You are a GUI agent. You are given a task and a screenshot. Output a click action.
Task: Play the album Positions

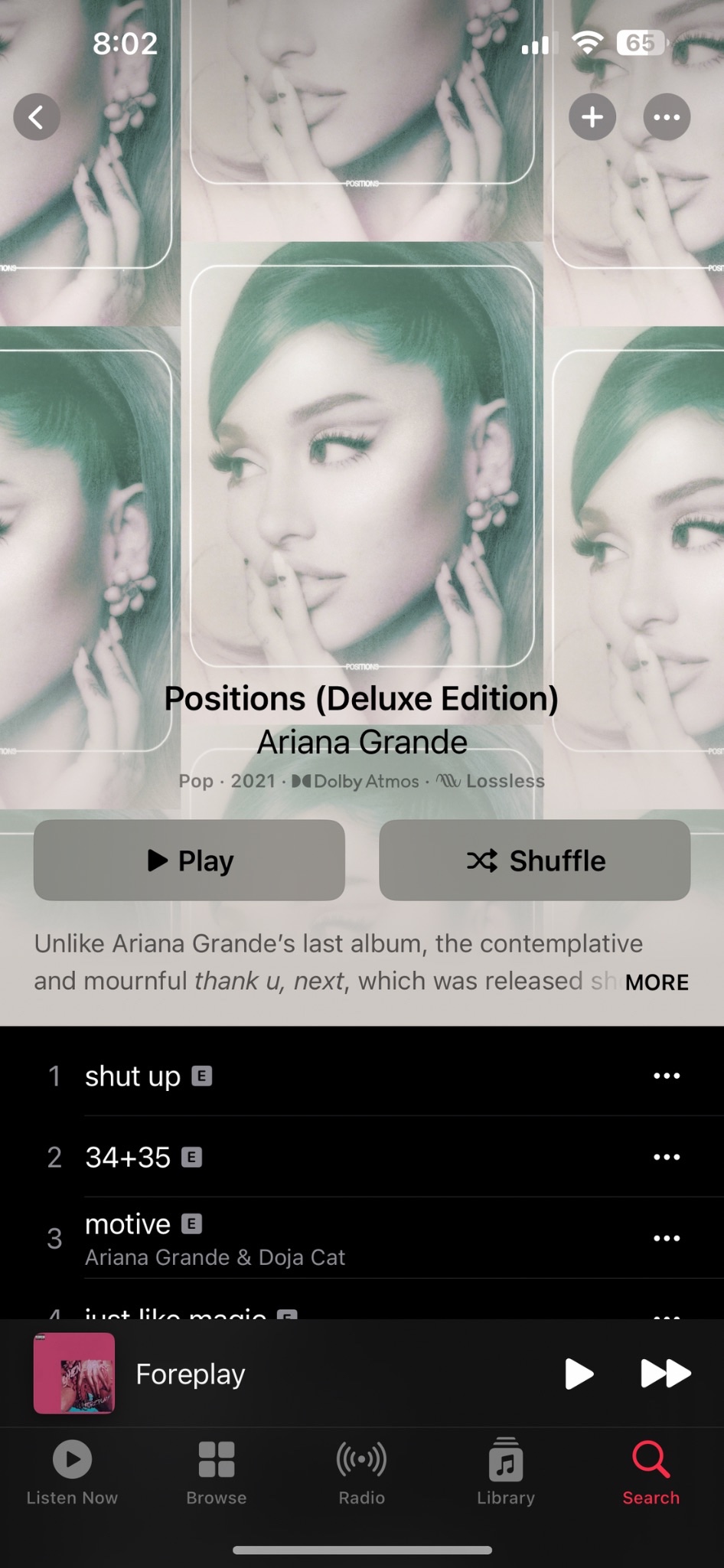coord(188,861)
